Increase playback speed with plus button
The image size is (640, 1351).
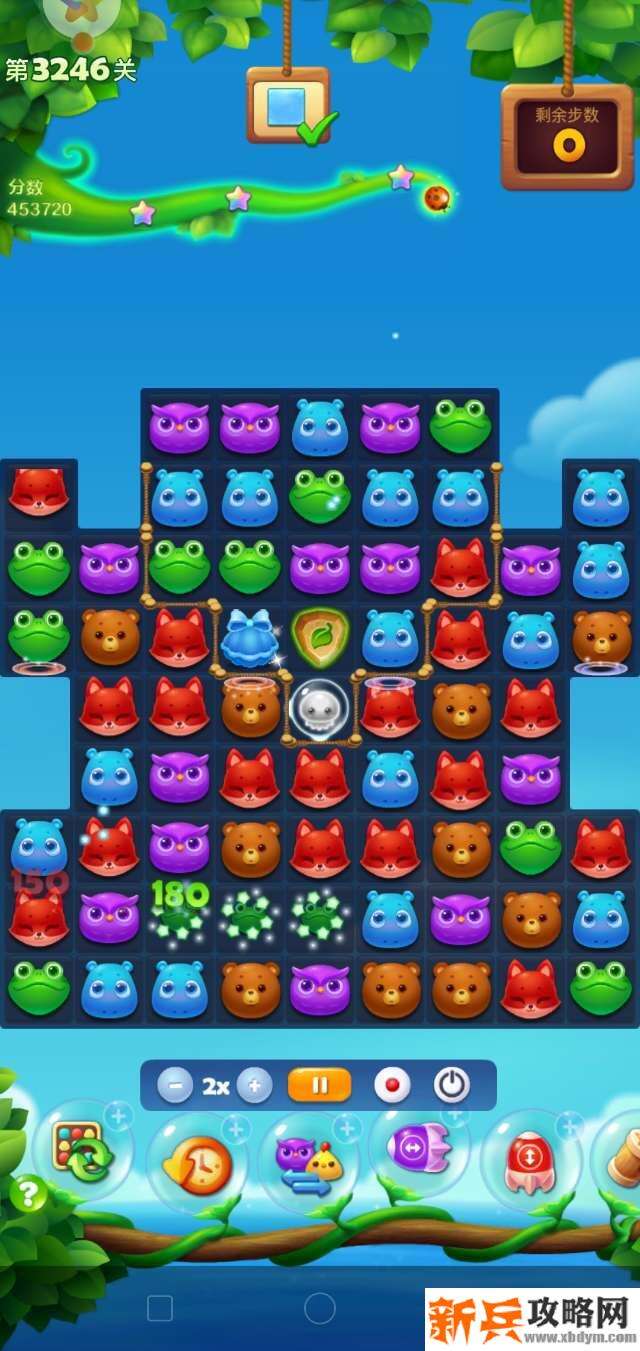pyautogui.click(x=255, y=1085)
